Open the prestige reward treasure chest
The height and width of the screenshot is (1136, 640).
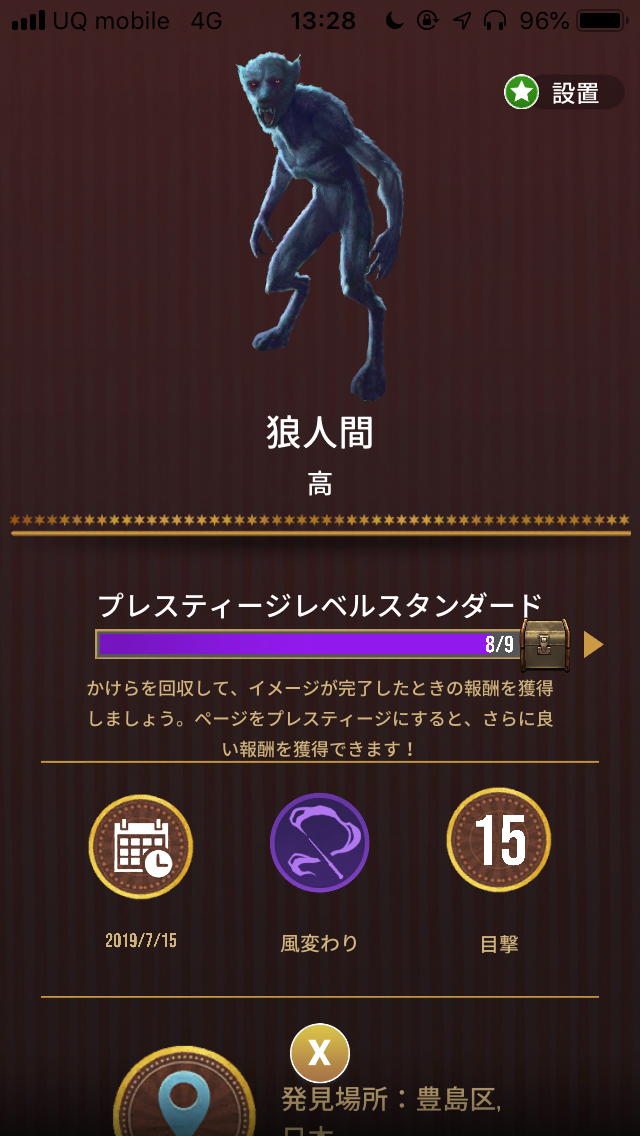click(x=545, y=644)
